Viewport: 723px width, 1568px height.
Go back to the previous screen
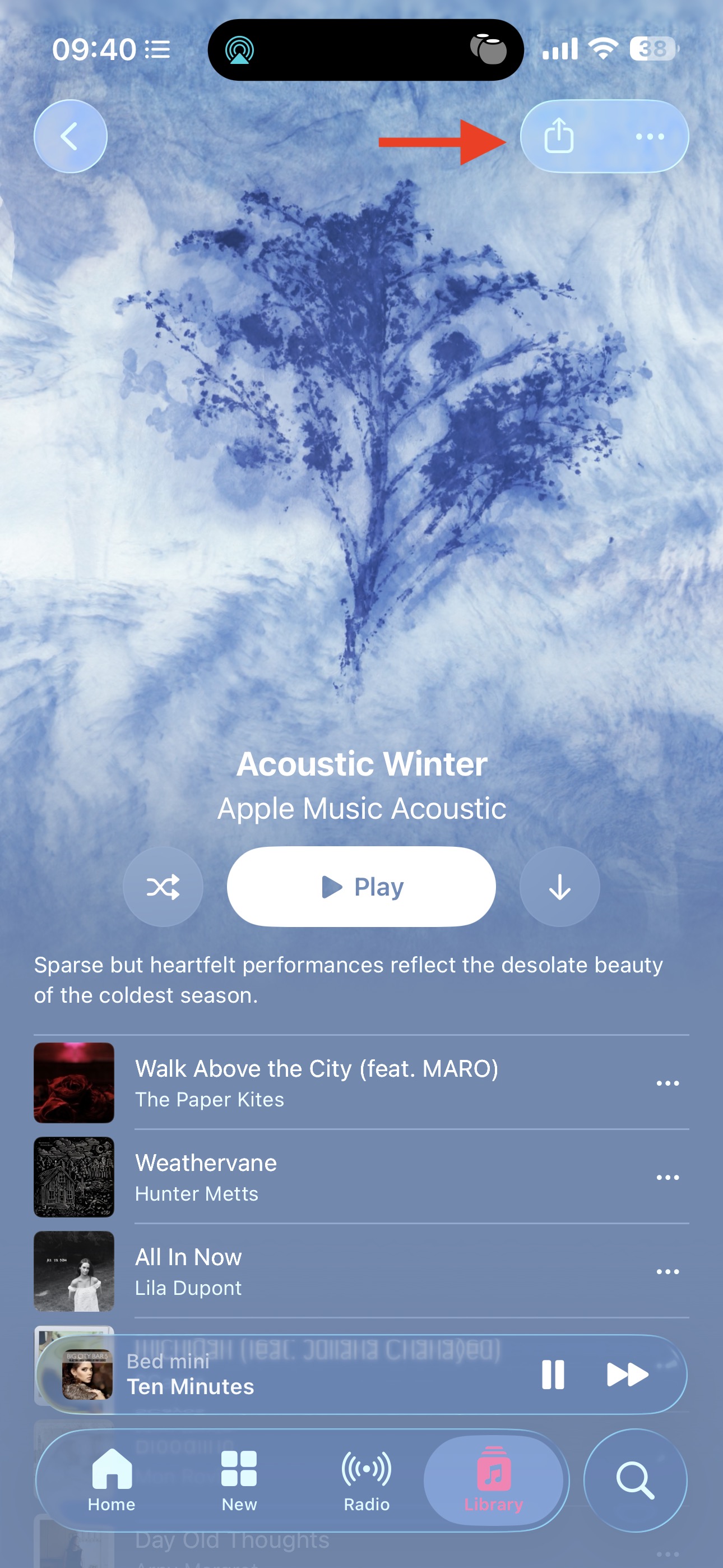(70, 136)
